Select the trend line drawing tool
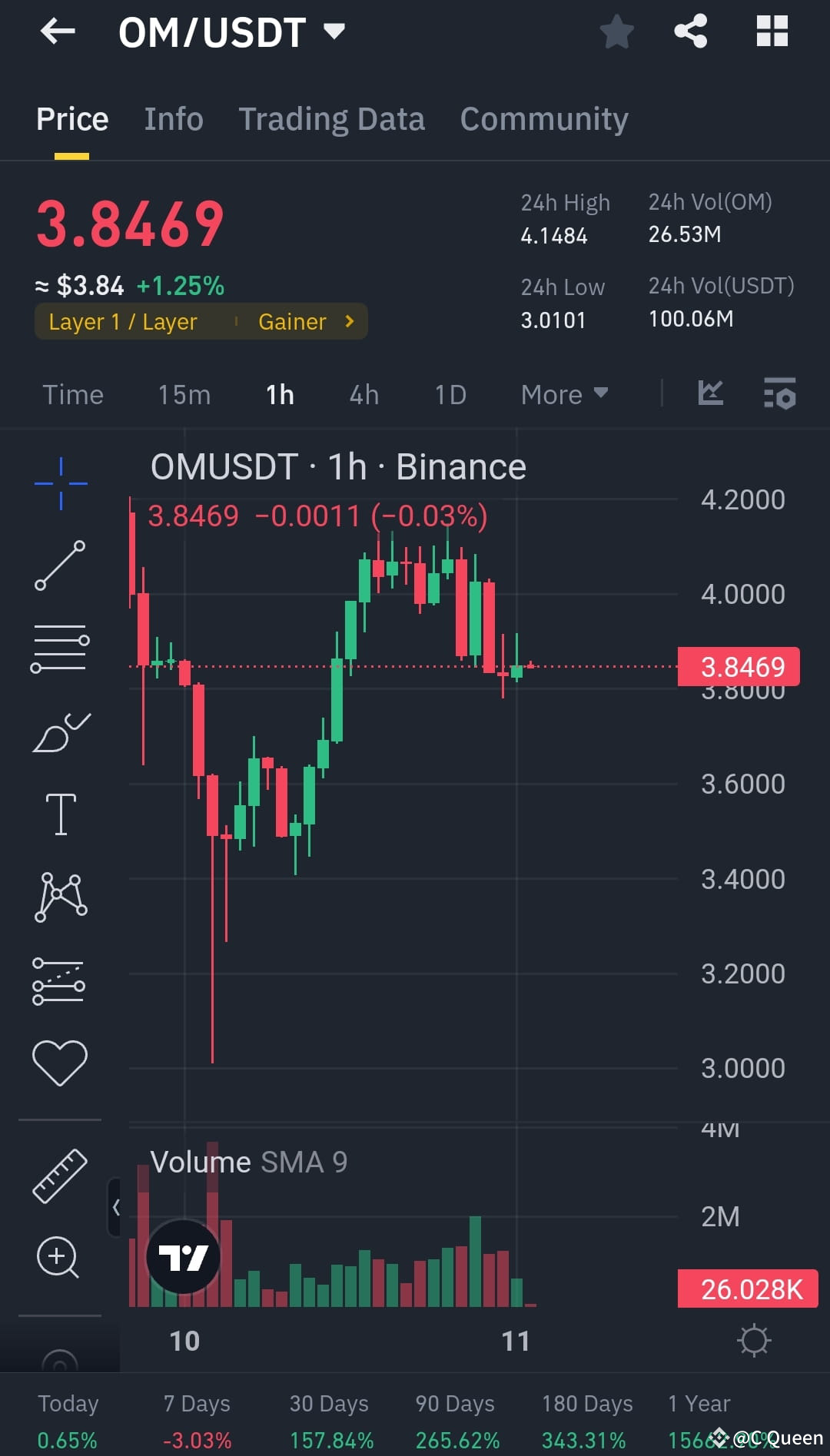 (60, 566)
